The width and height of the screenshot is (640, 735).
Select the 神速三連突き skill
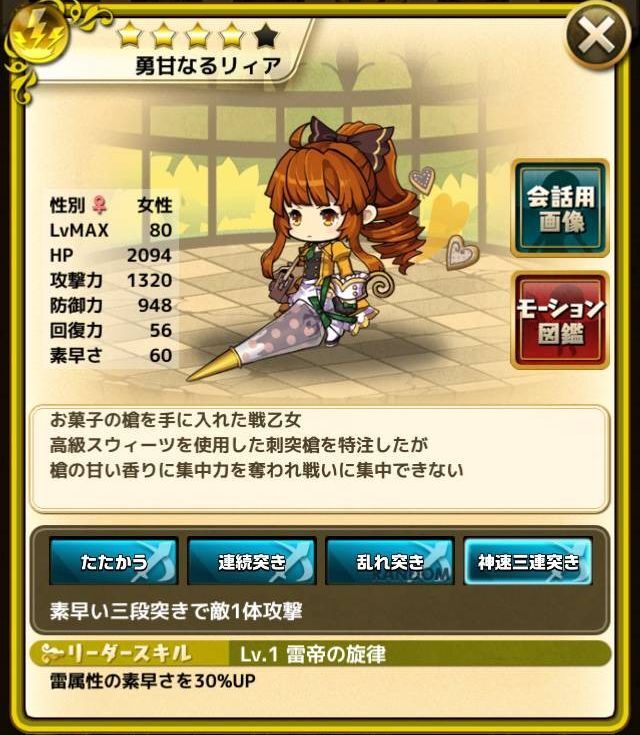[x=527, y=561]
